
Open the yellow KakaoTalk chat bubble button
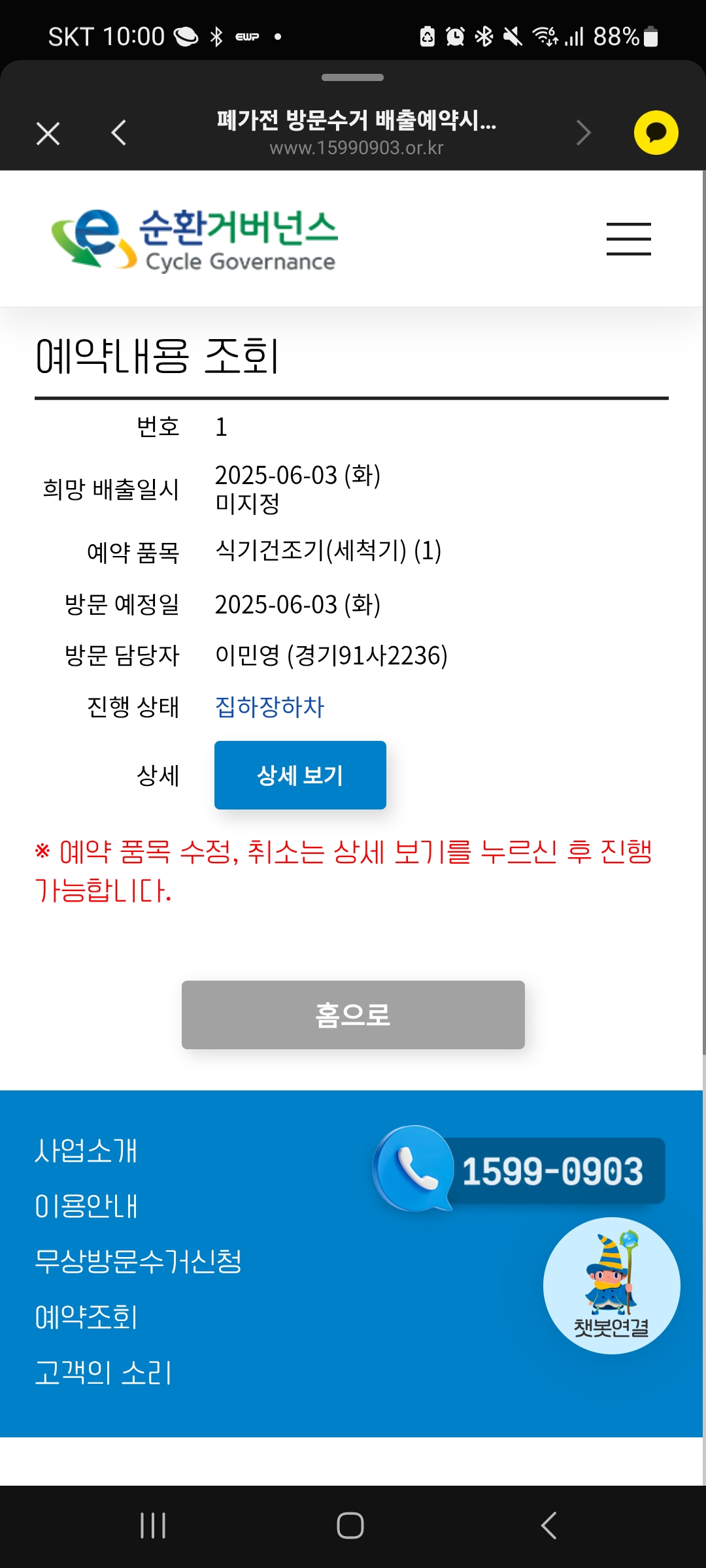(x=656, y=133)
